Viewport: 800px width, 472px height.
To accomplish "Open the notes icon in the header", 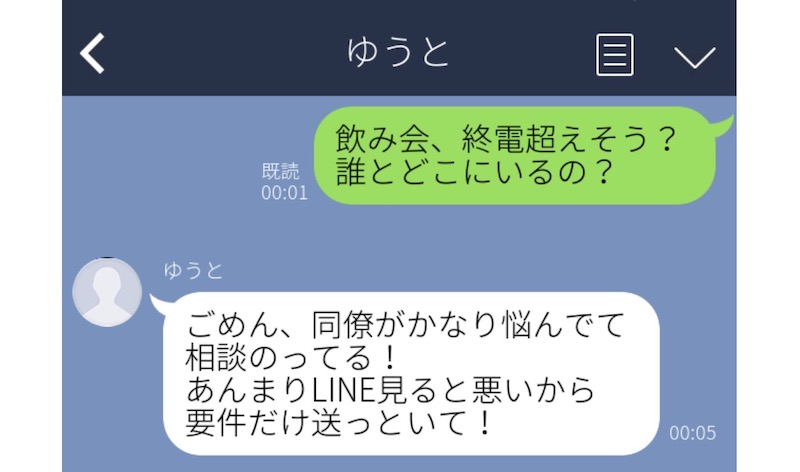I will click(x=615, y=55).
